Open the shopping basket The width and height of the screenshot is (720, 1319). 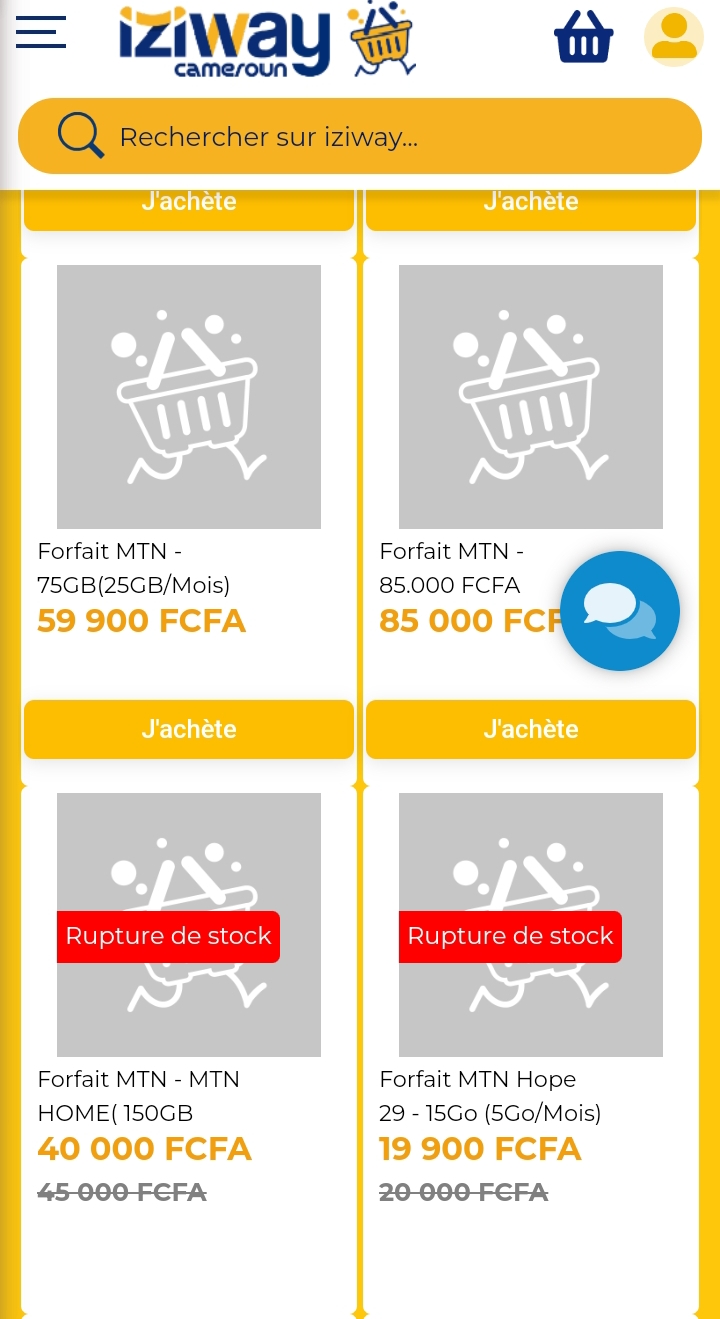(x=583, y=38)
